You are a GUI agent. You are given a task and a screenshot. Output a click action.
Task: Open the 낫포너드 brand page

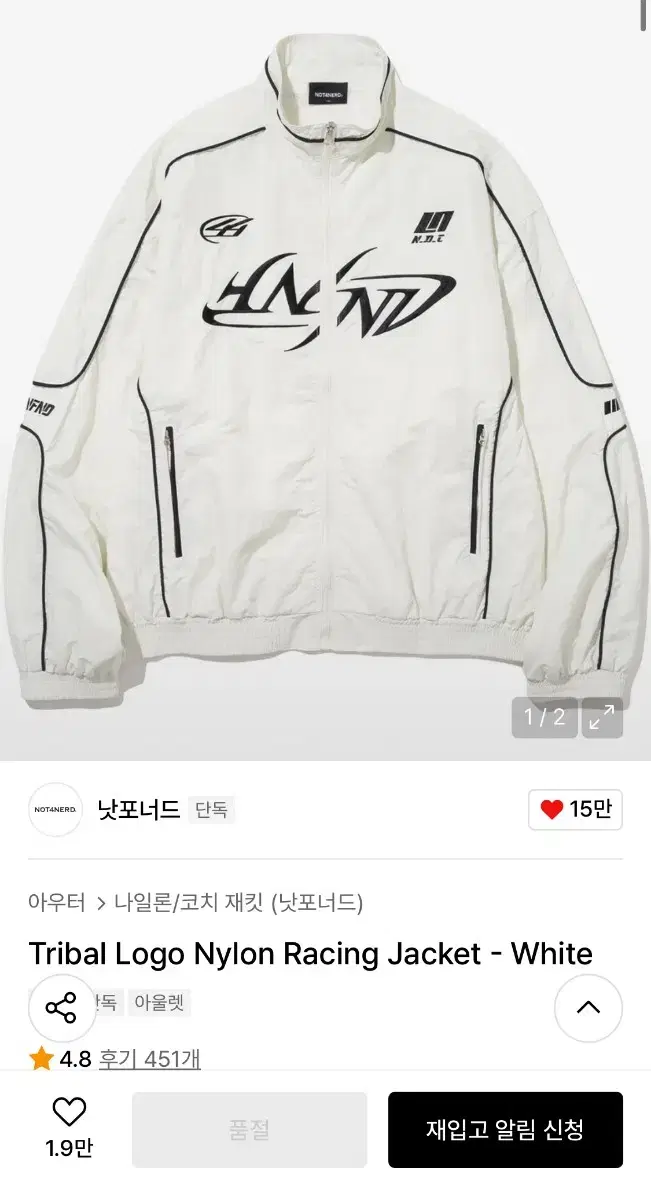coord(138,809)
